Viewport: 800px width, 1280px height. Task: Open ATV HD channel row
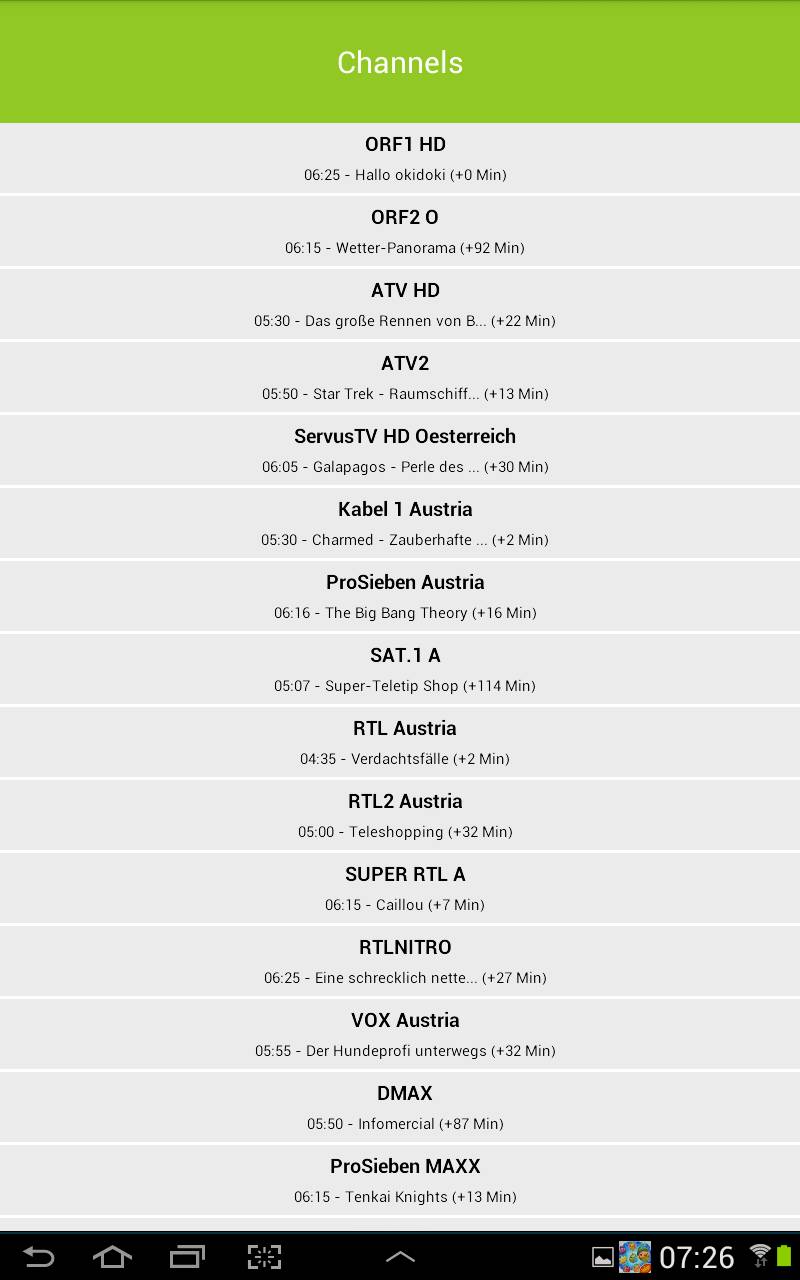[x=400, y=305]
